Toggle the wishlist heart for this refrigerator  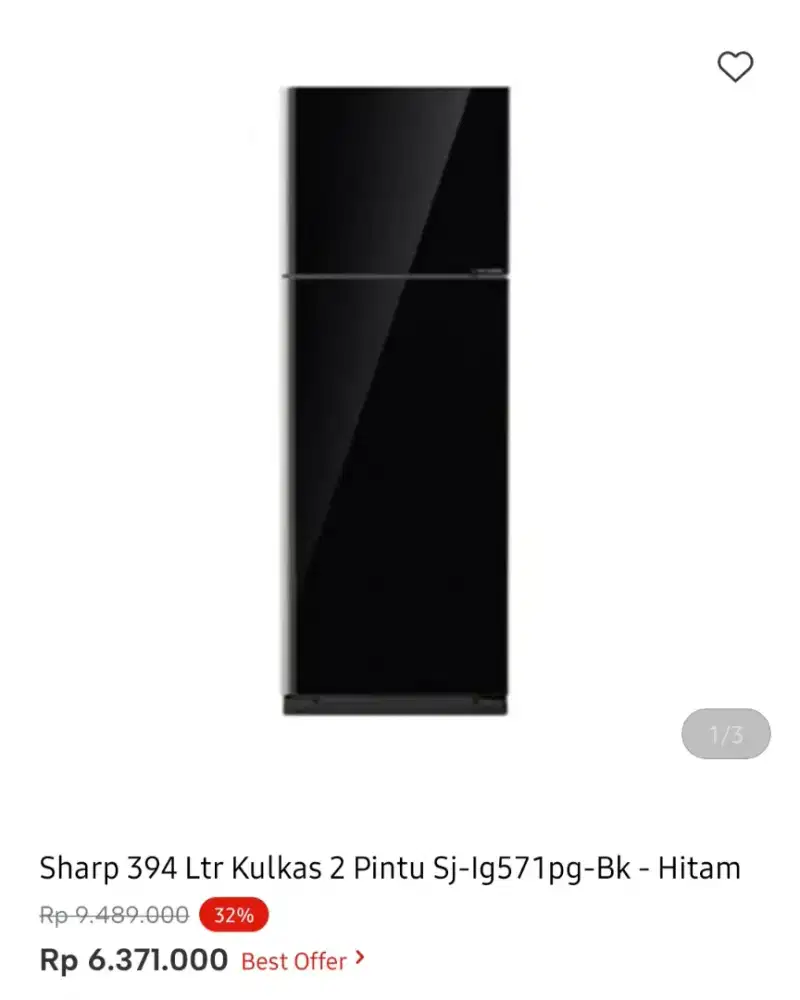(736, 66)
